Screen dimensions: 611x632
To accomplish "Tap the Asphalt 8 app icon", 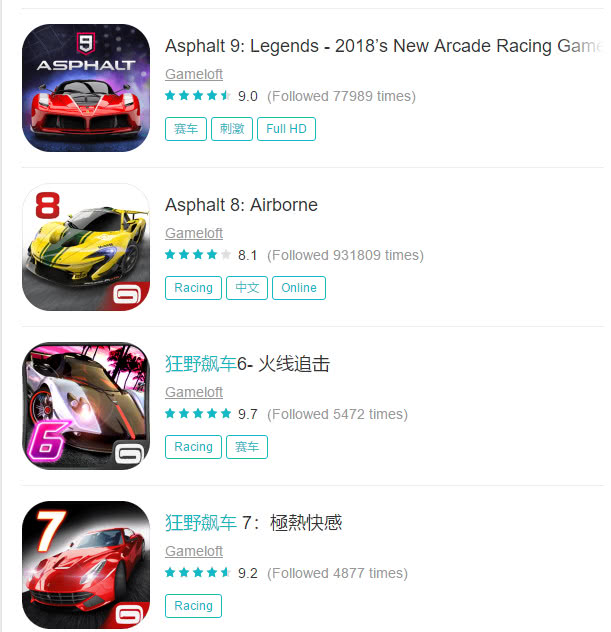I will (86, 247).
